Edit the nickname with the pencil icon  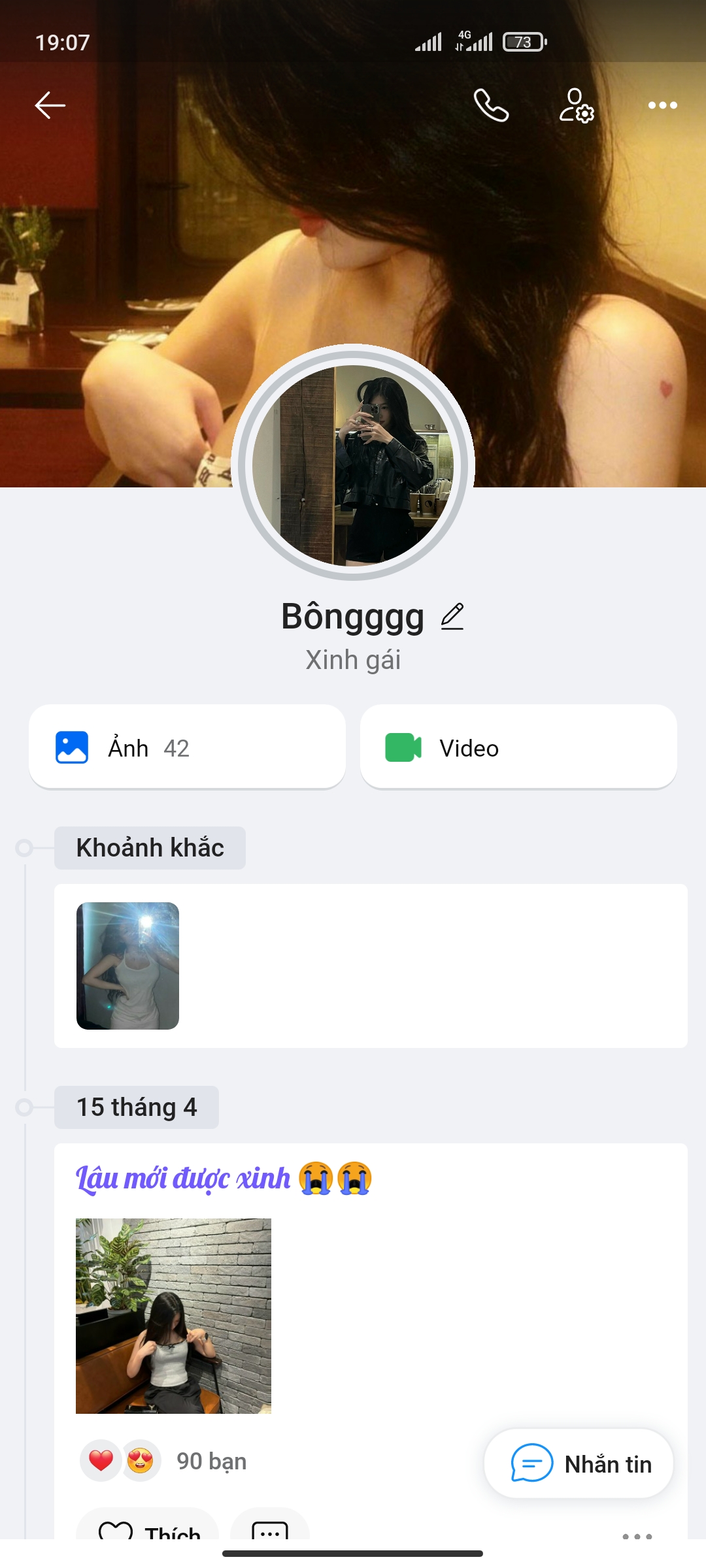click(452, 617)
